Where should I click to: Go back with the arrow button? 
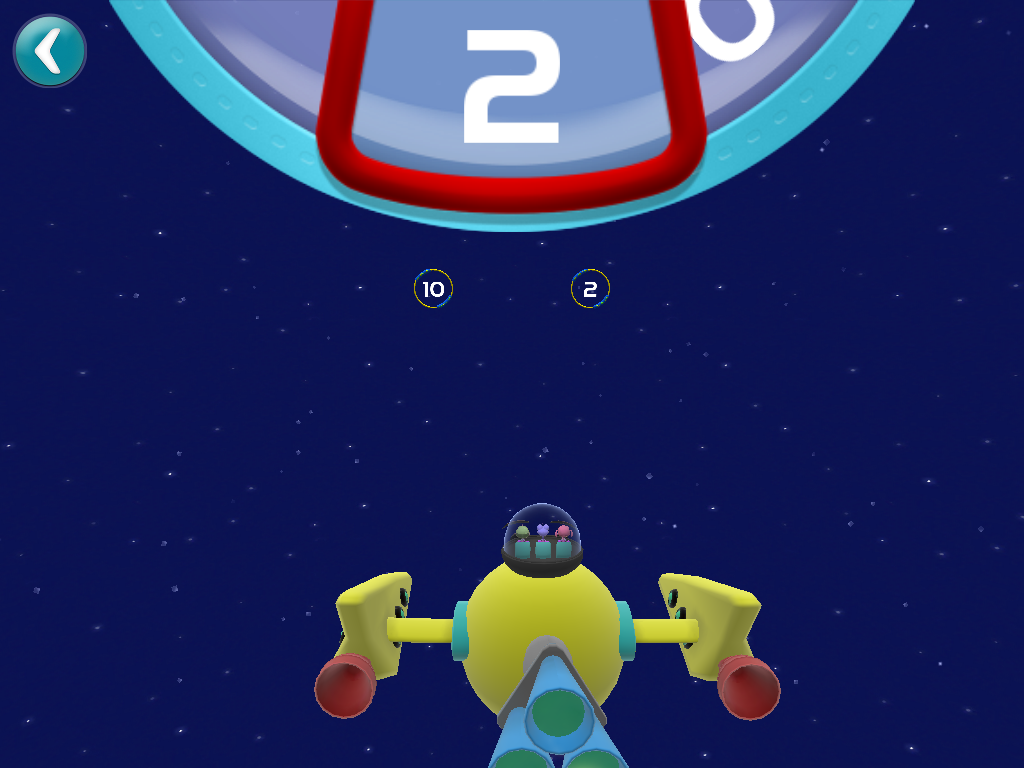point(49,51)
